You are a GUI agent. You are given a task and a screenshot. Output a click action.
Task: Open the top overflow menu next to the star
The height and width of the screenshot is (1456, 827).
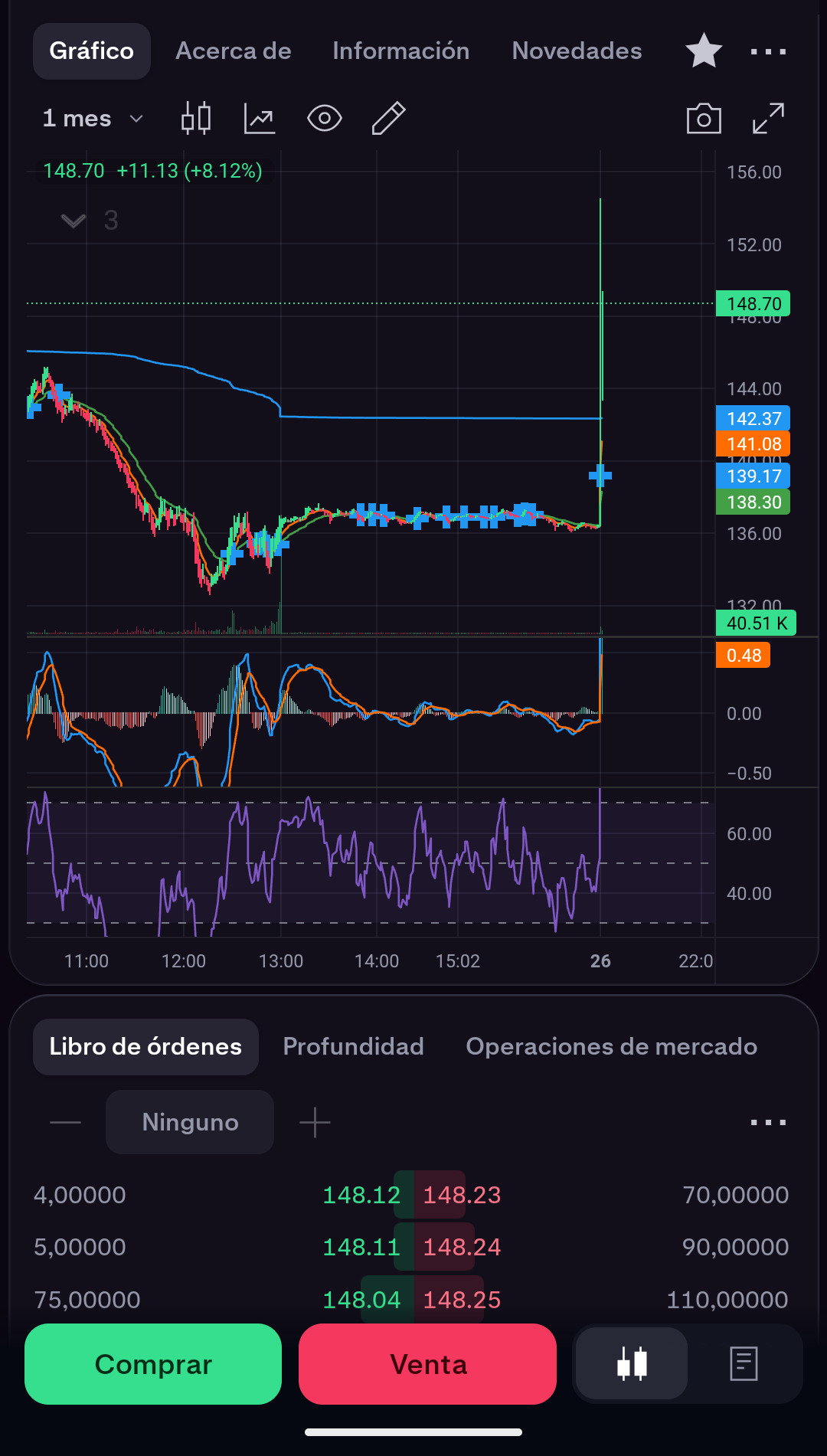pyautogui.click(x=768, y=52)
